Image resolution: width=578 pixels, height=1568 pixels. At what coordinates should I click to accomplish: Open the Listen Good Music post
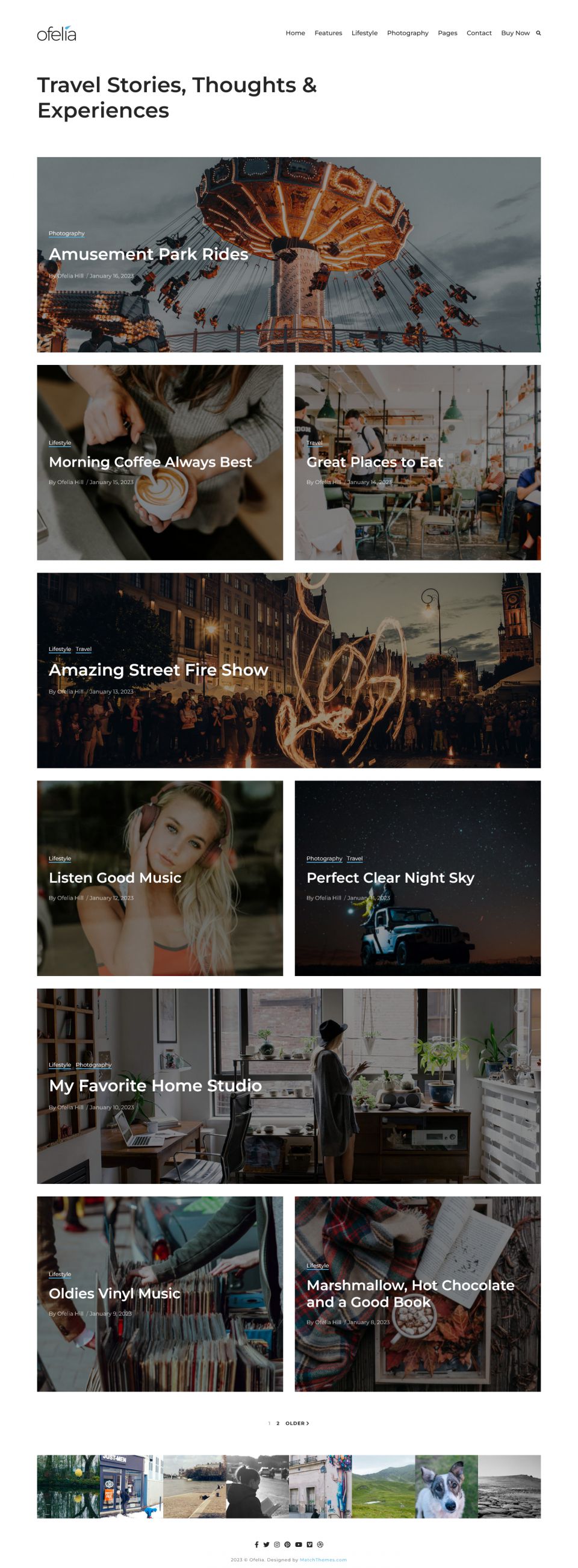[x=115, y=878]
